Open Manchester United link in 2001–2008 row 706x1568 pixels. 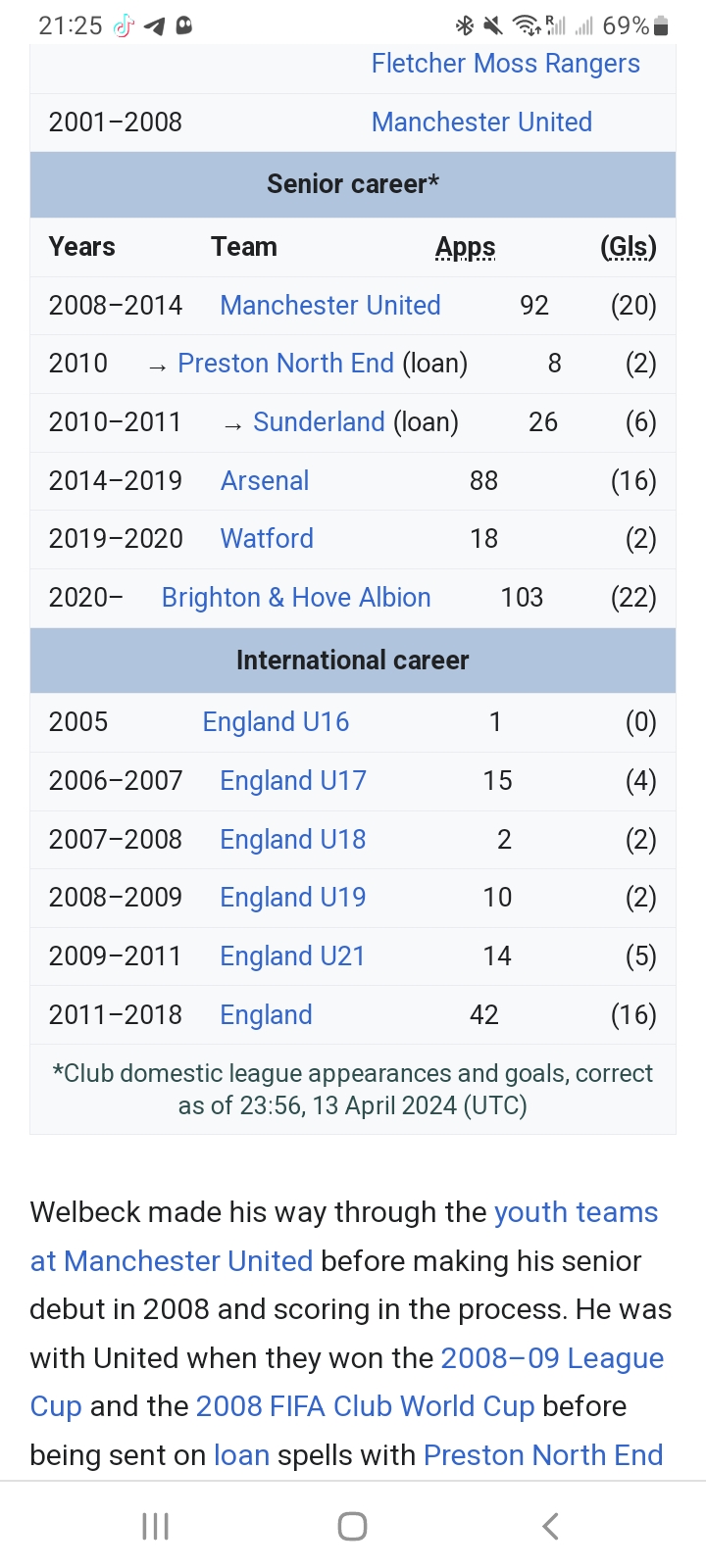coord(481,122)
